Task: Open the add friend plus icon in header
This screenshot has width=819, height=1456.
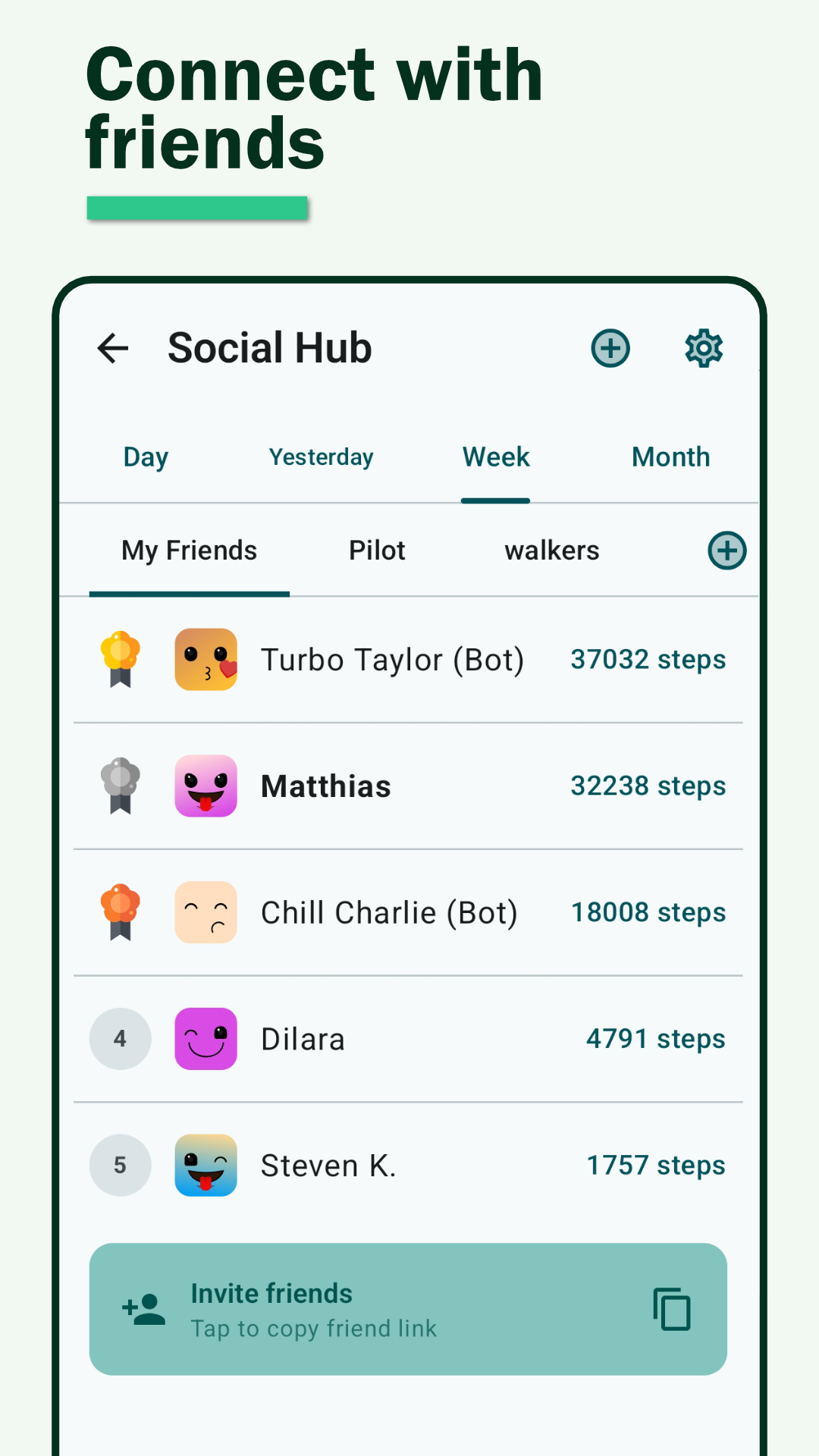Action: click(x=610, y=348)
